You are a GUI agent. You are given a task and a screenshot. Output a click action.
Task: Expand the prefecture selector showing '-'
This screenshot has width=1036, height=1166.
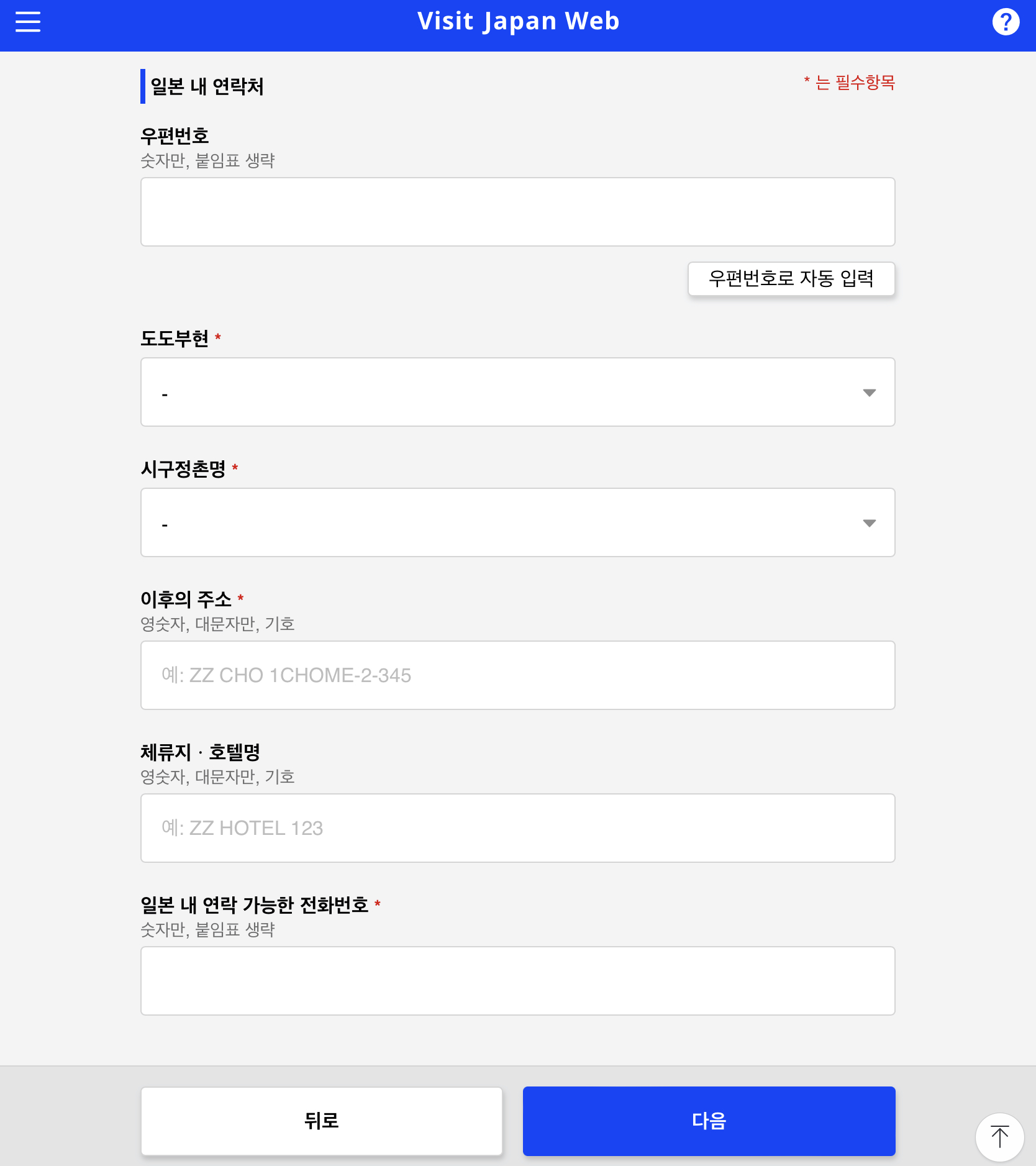coord(518,392)
